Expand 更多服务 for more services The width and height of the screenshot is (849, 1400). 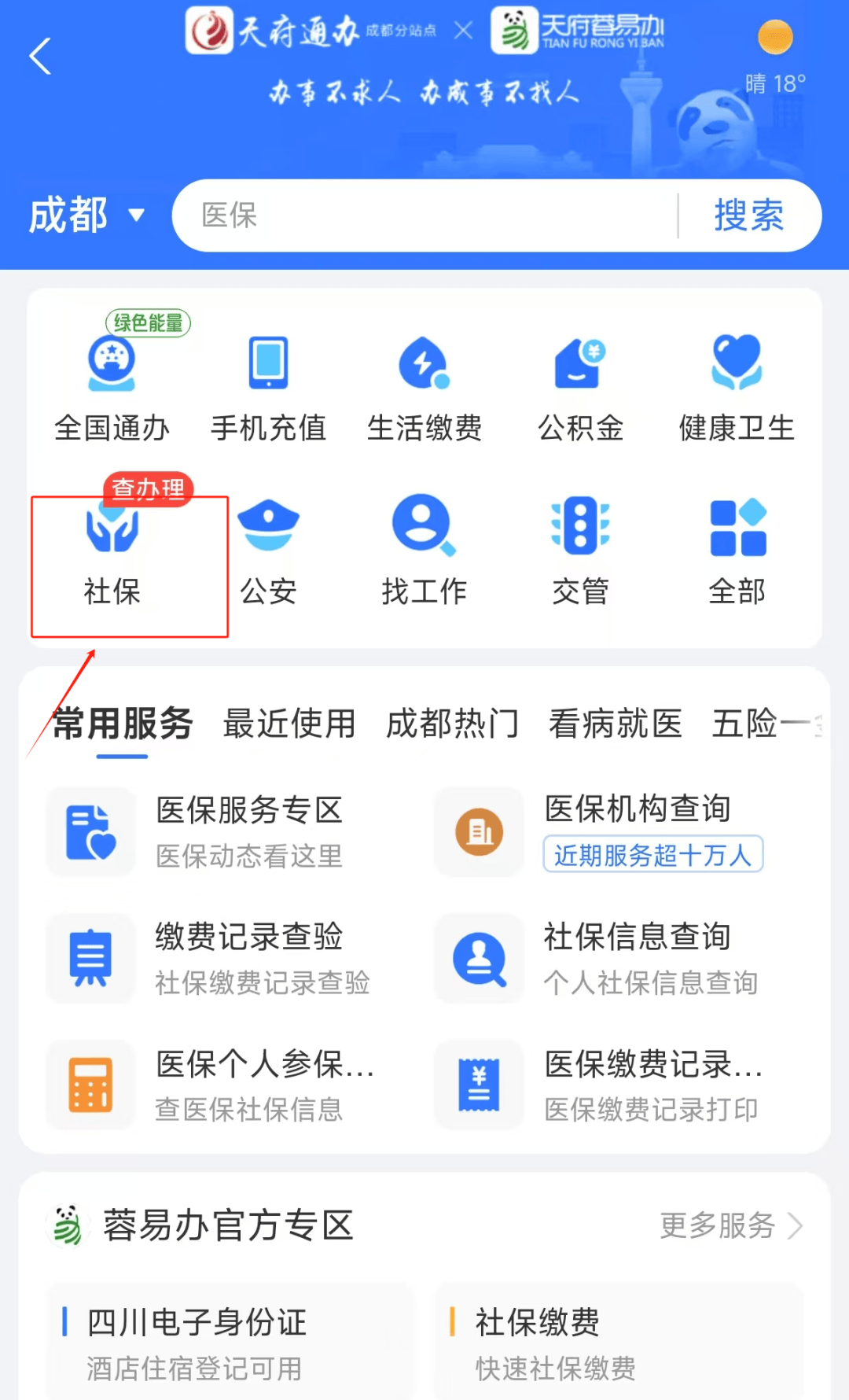tap(729, 1225)
